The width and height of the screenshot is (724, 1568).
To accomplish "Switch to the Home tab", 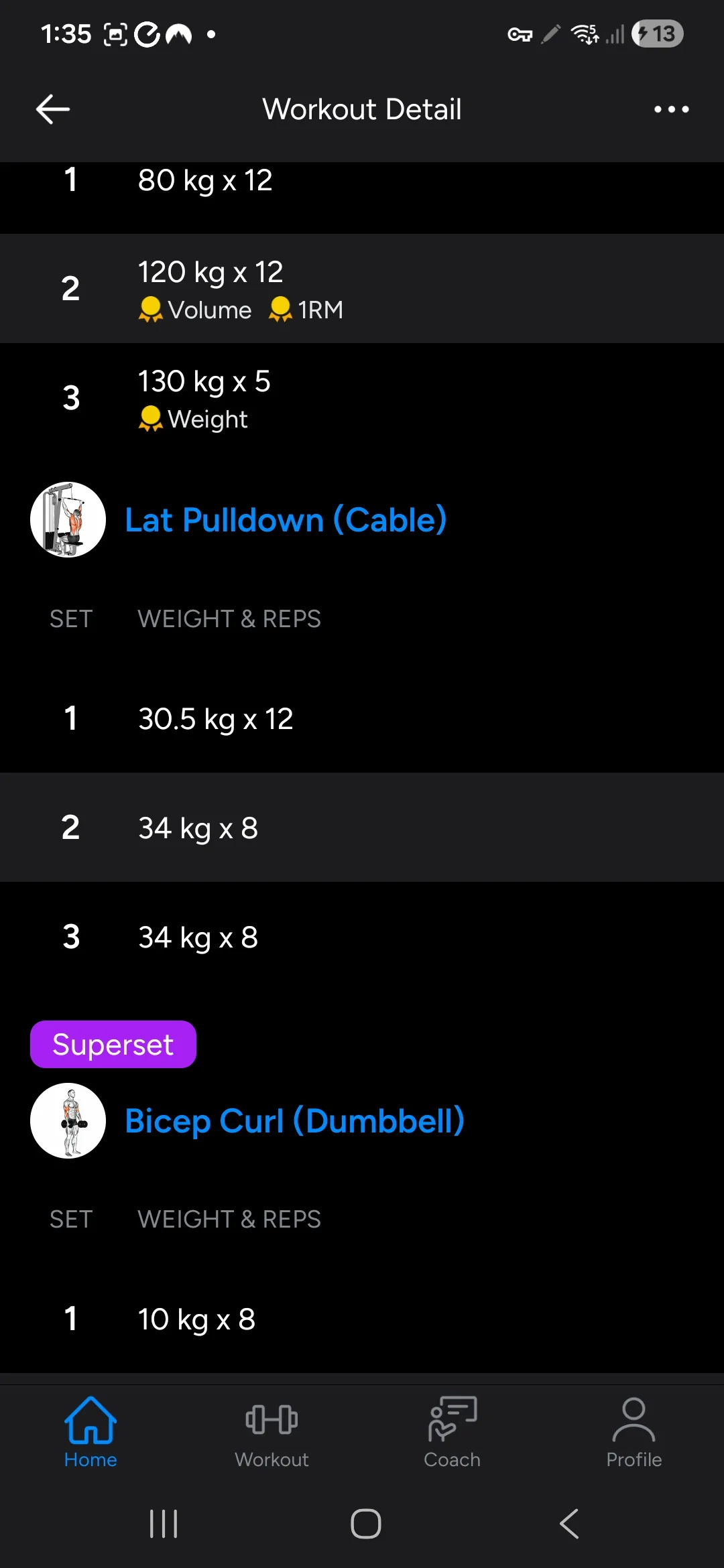I will click(x=90, y=1431).
